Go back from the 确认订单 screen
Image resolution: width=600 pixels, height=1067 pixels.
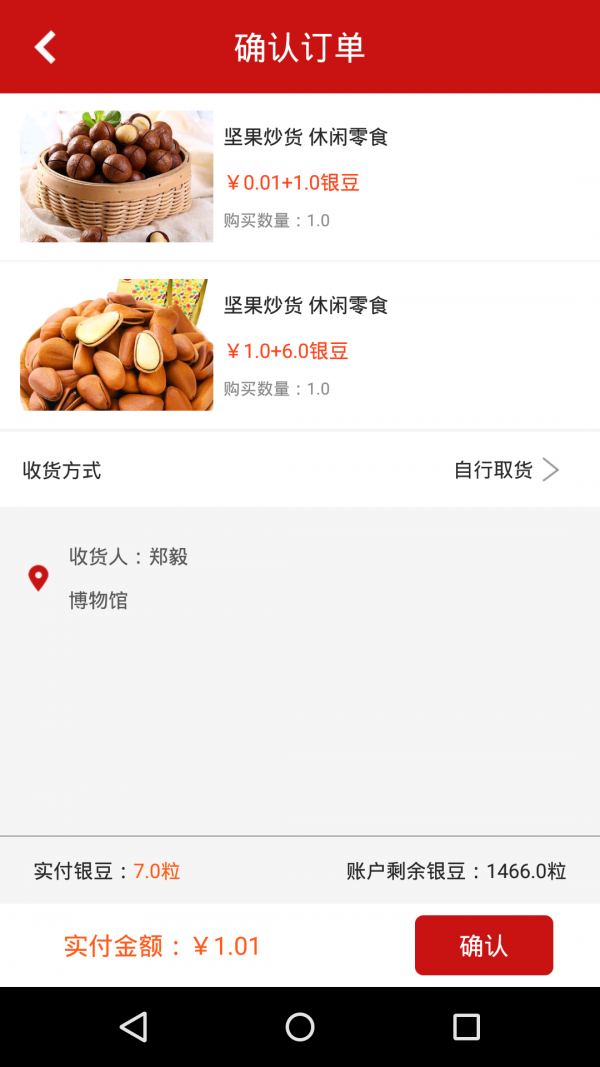[x=45, y=47]
